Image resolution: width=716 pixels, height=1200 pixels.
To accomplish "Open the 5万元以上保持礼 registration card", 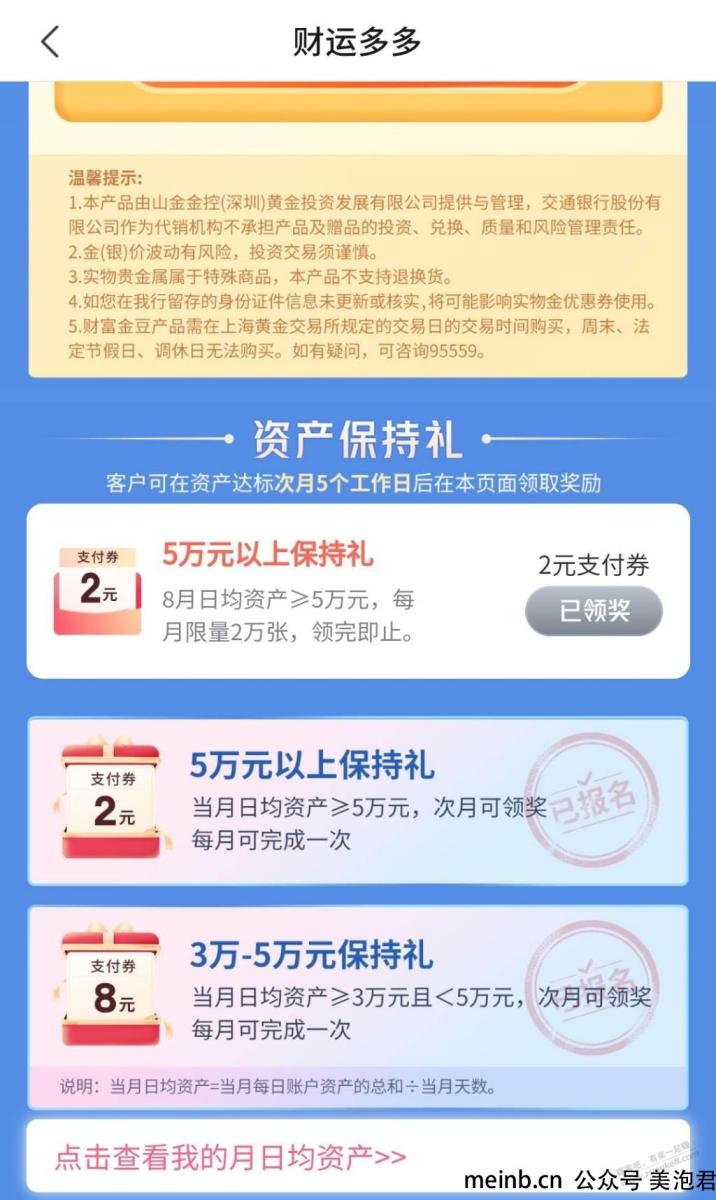I will [358, 801].
